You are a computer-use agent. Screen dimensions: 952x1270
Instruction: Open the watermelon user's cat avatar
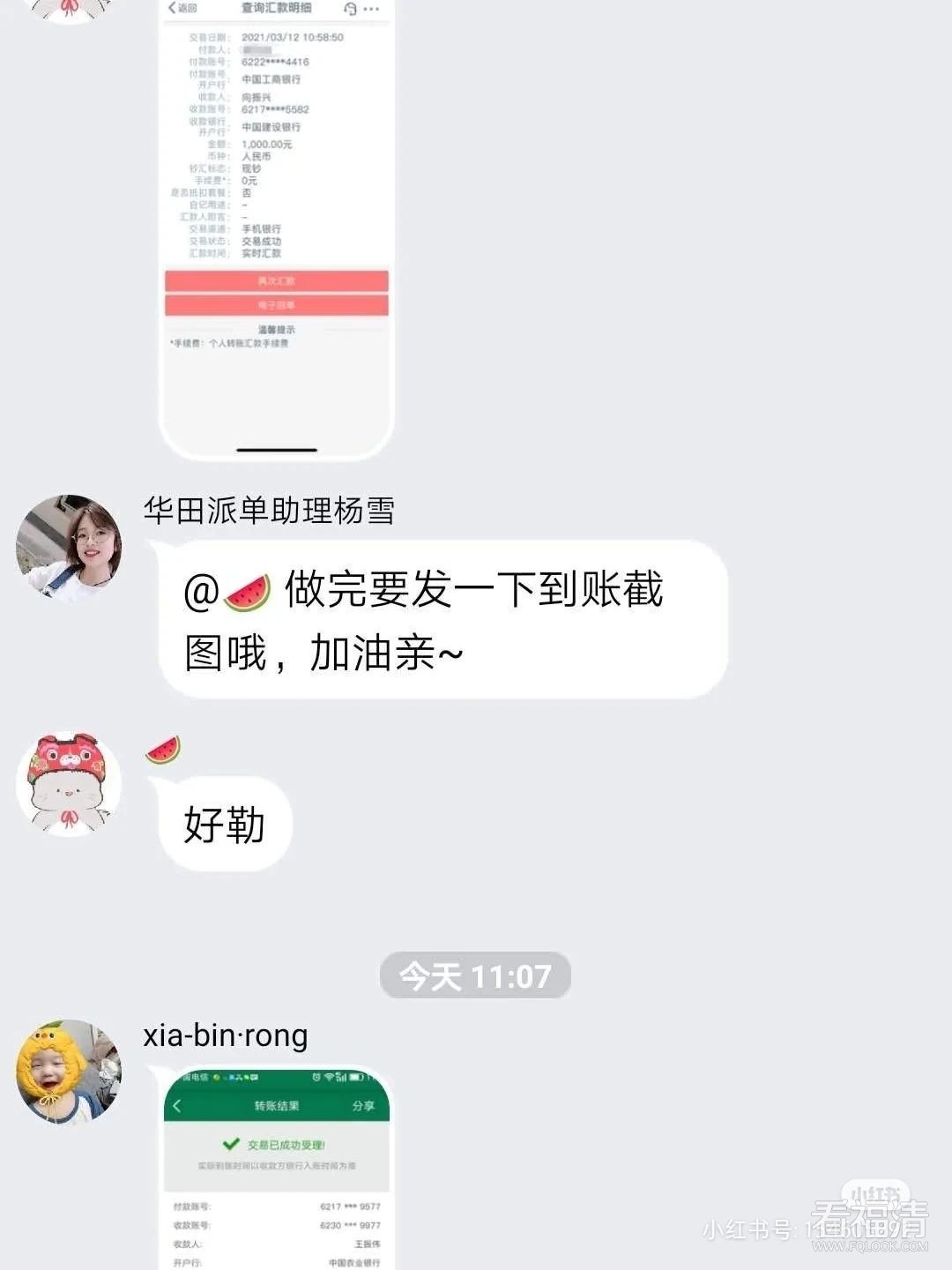pos(69,783)
